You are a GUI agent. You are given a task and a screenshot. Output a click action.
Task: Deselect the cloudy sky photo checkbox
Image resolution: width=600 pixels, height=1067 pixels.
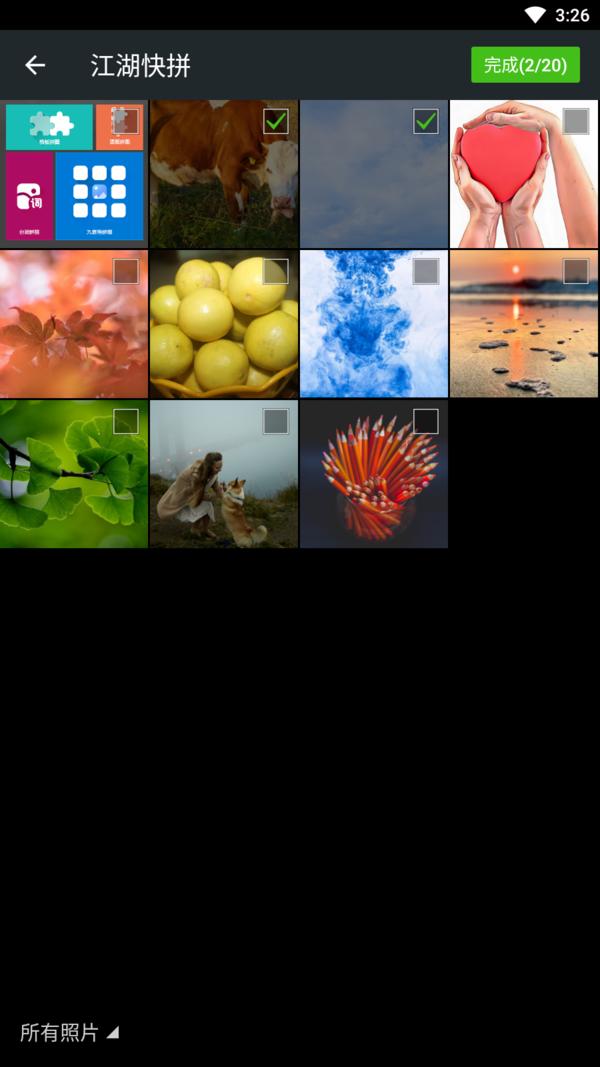coord(426,122)
